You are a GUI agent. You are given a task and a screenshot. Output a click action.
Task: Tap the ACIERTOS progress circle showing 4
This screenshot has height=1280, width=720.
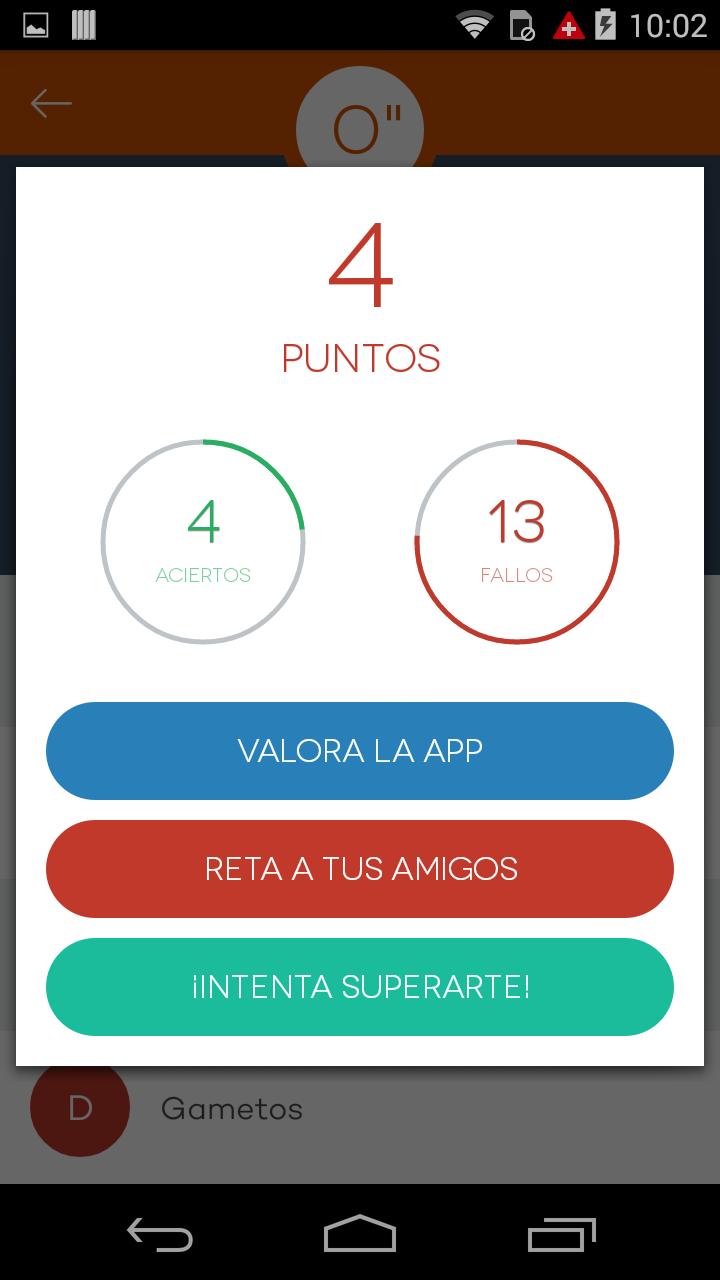click(203, 540)
